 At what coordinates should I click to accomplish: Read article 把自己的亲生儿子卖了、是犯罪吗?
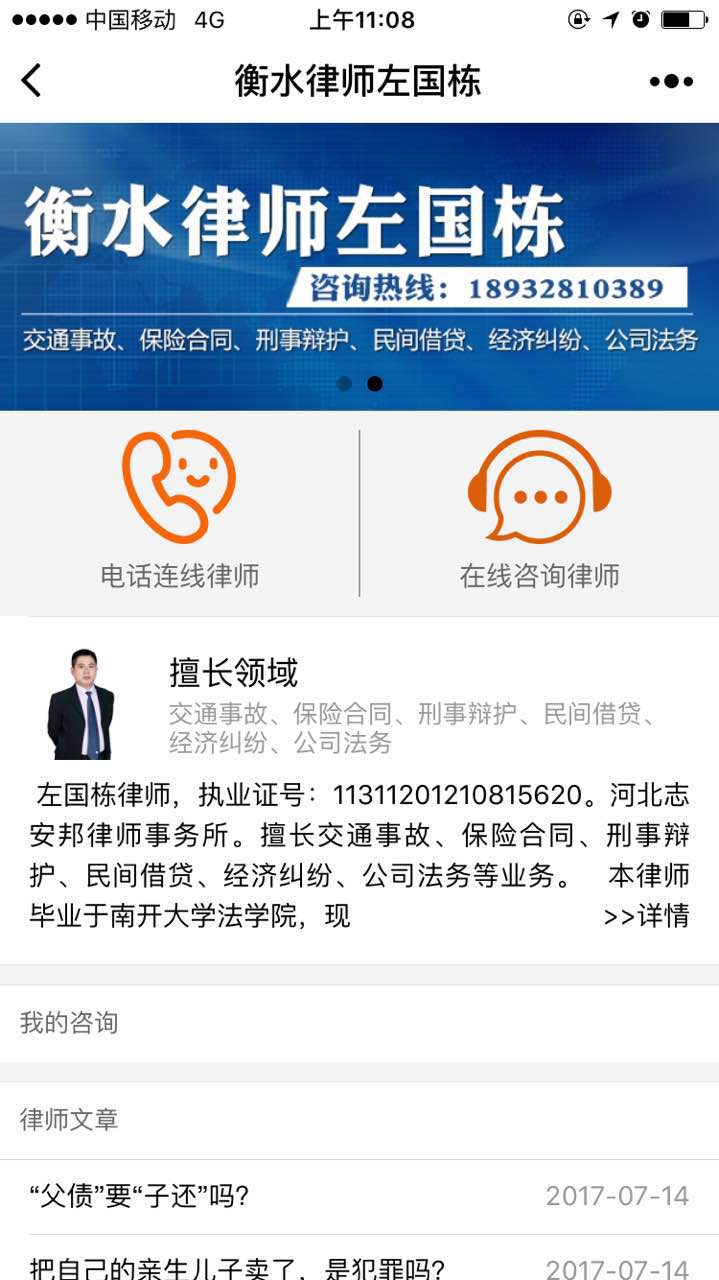point(360,1258)
